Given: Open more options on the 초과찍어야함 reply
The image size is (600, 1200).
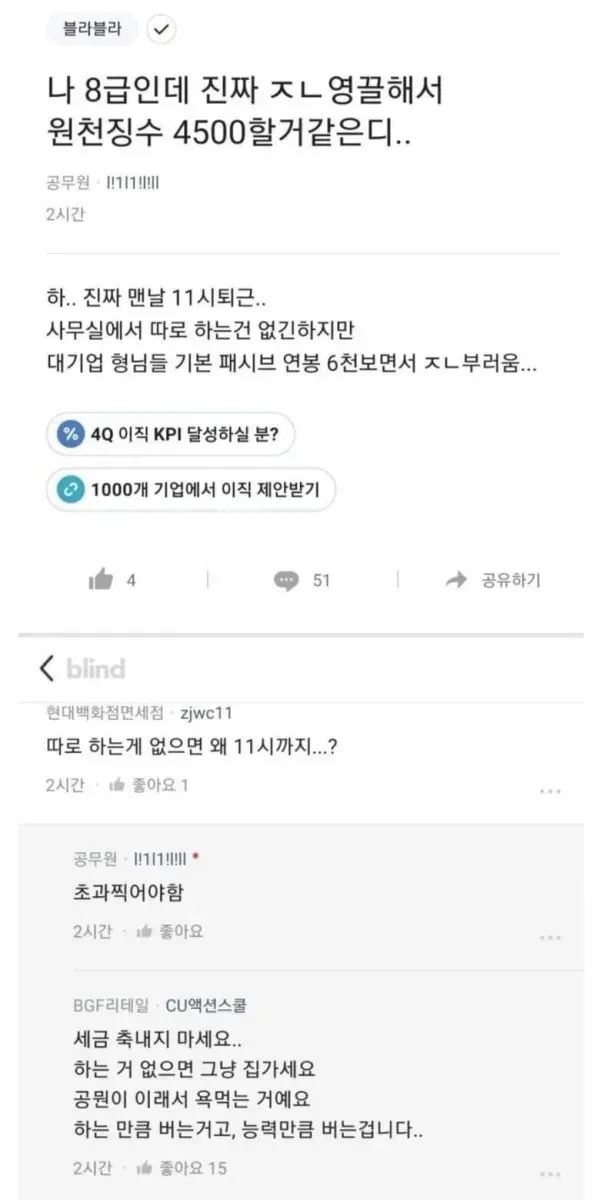Looking at the screenshot, I should coord(549,937).
